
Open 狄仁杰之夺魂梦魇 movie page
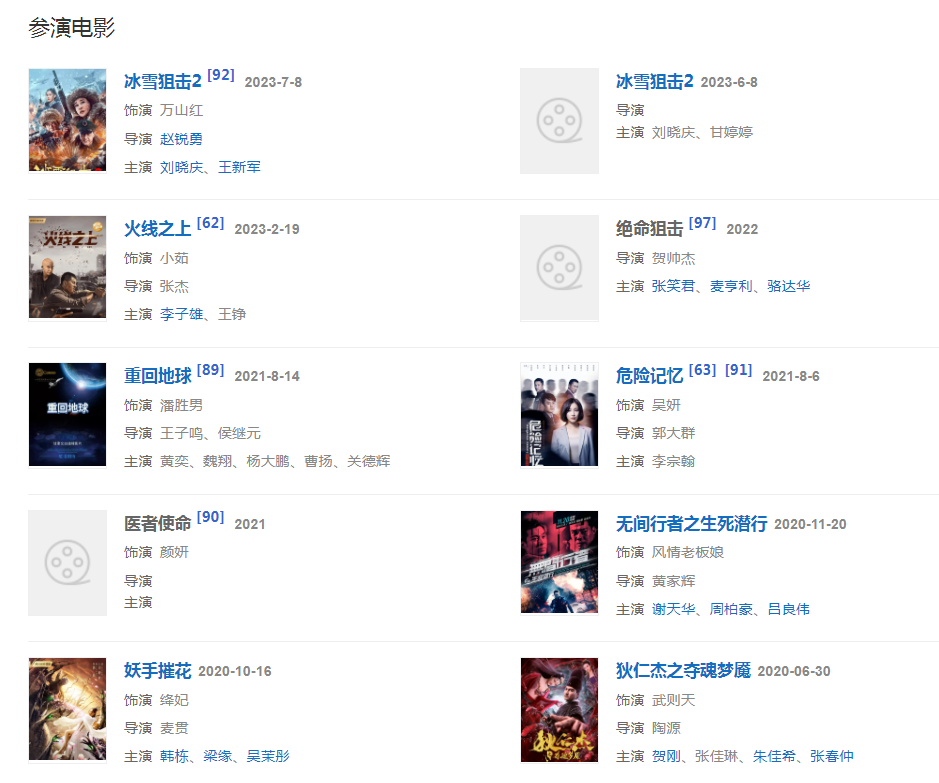coord(683,671)
